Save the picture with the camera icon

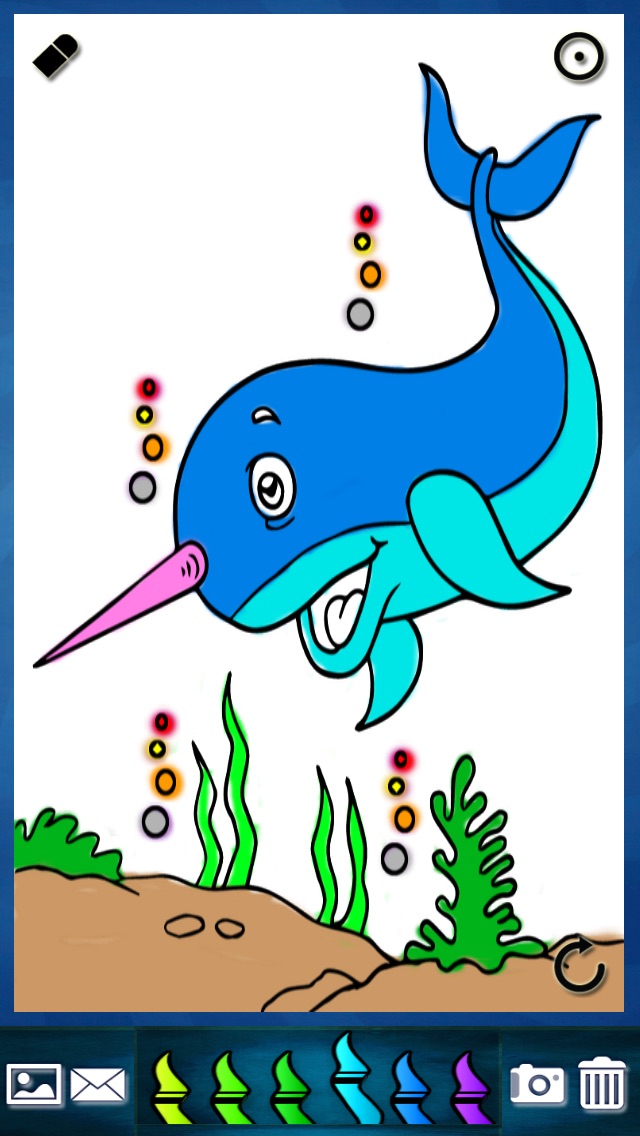click(x=537, y=1085)
